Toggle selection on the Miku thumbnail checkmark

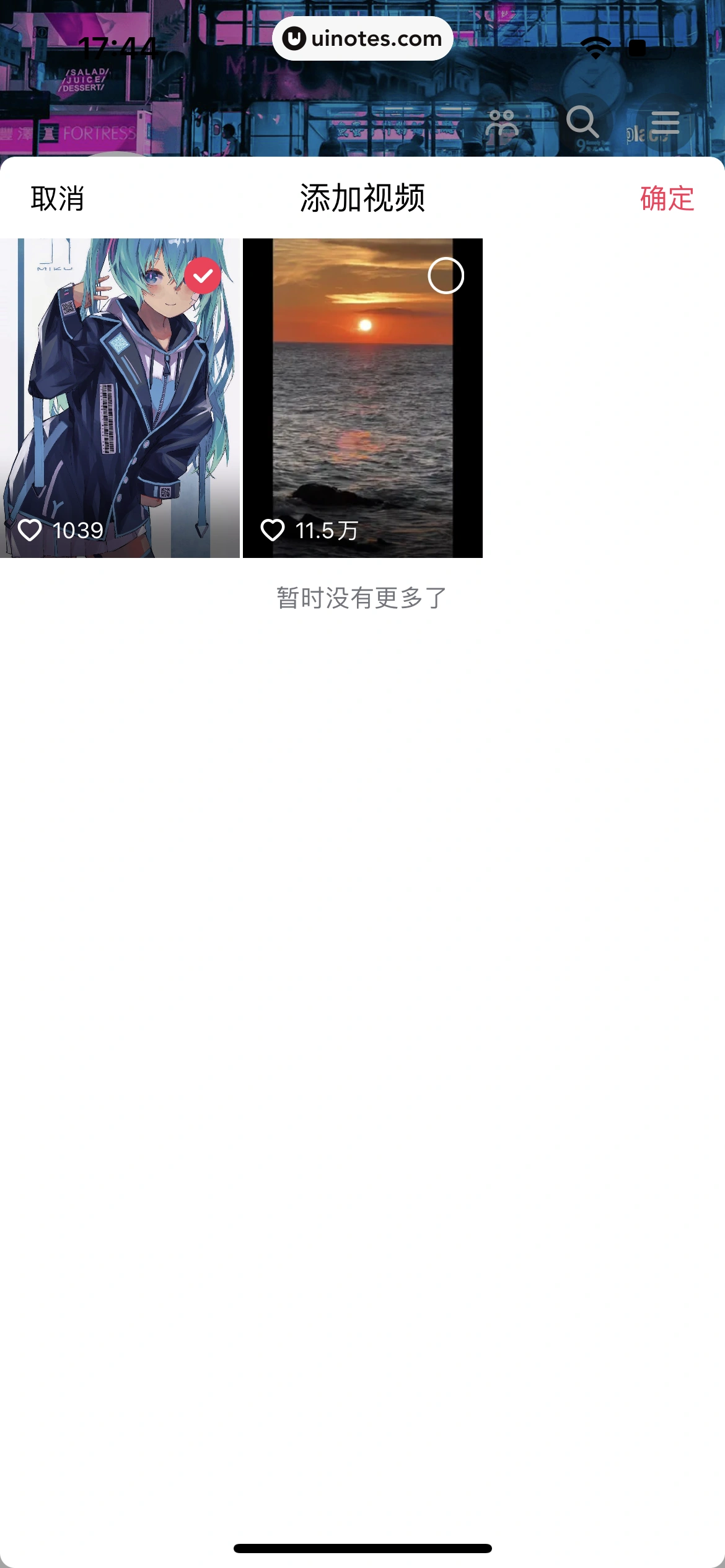pos(202,276)
